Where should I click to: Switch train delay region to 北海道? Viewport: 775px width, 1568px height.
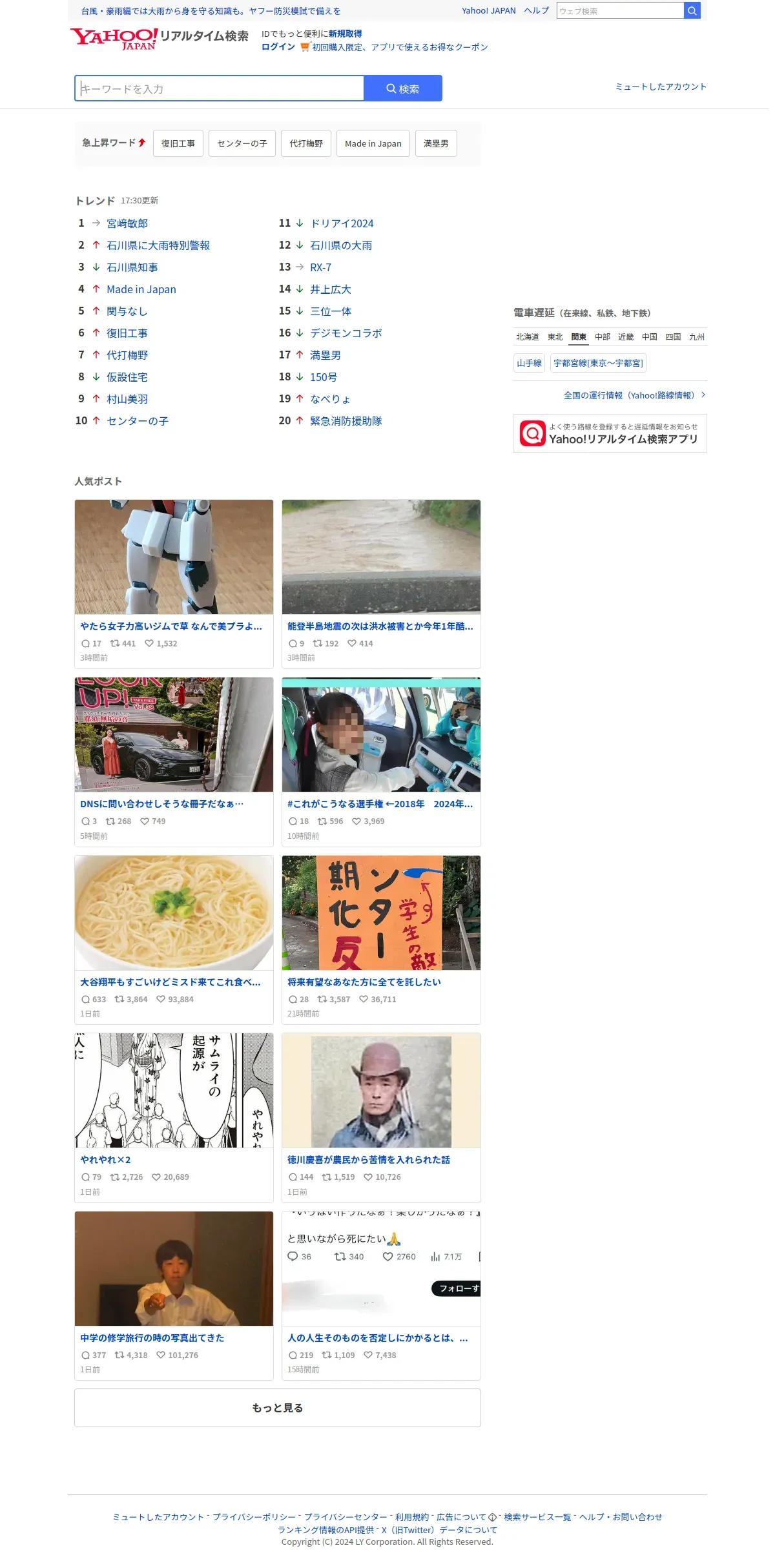click(x=528, y=337)
